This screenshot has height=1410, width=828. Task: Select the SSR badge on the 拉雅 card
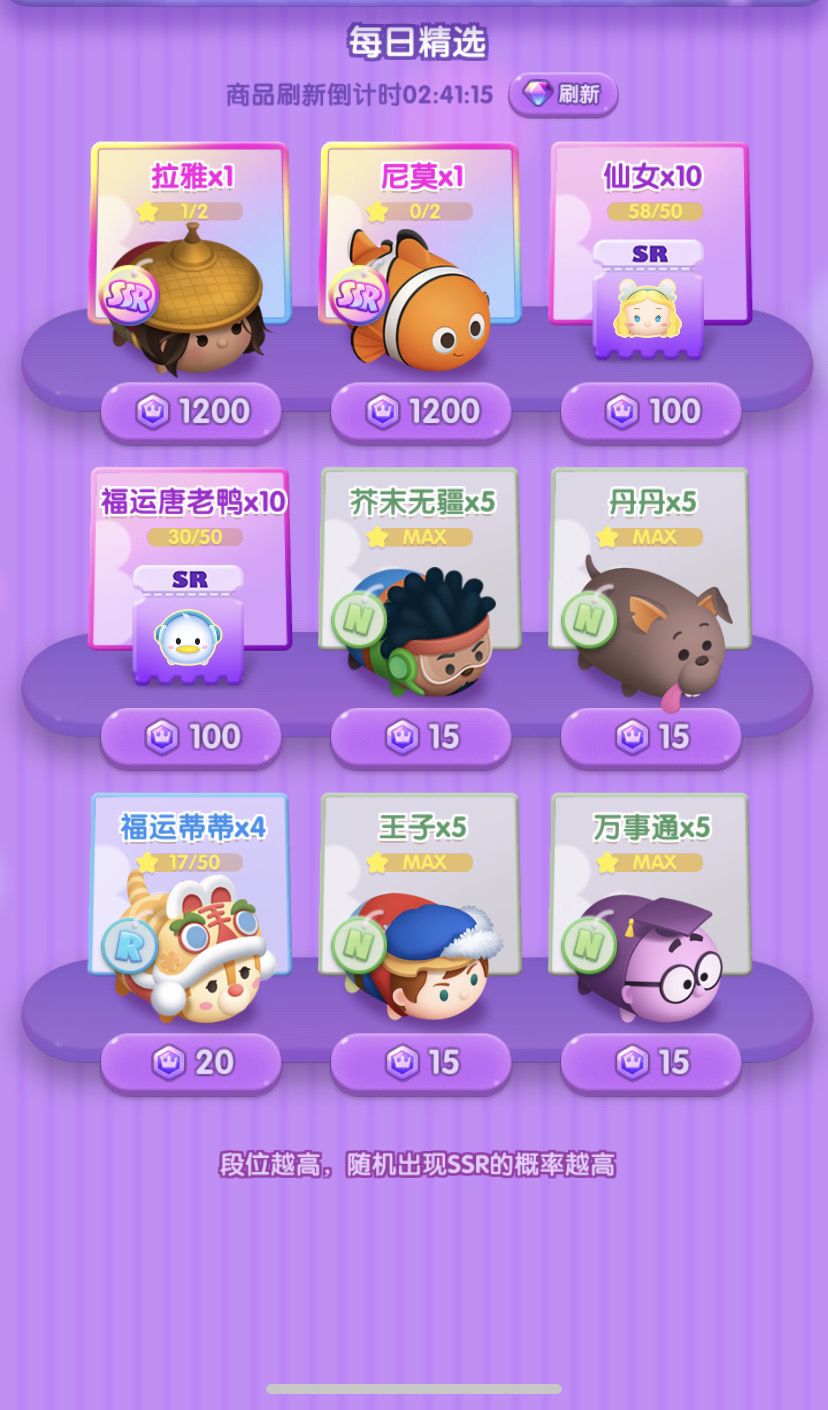click(x=131, y=292)
